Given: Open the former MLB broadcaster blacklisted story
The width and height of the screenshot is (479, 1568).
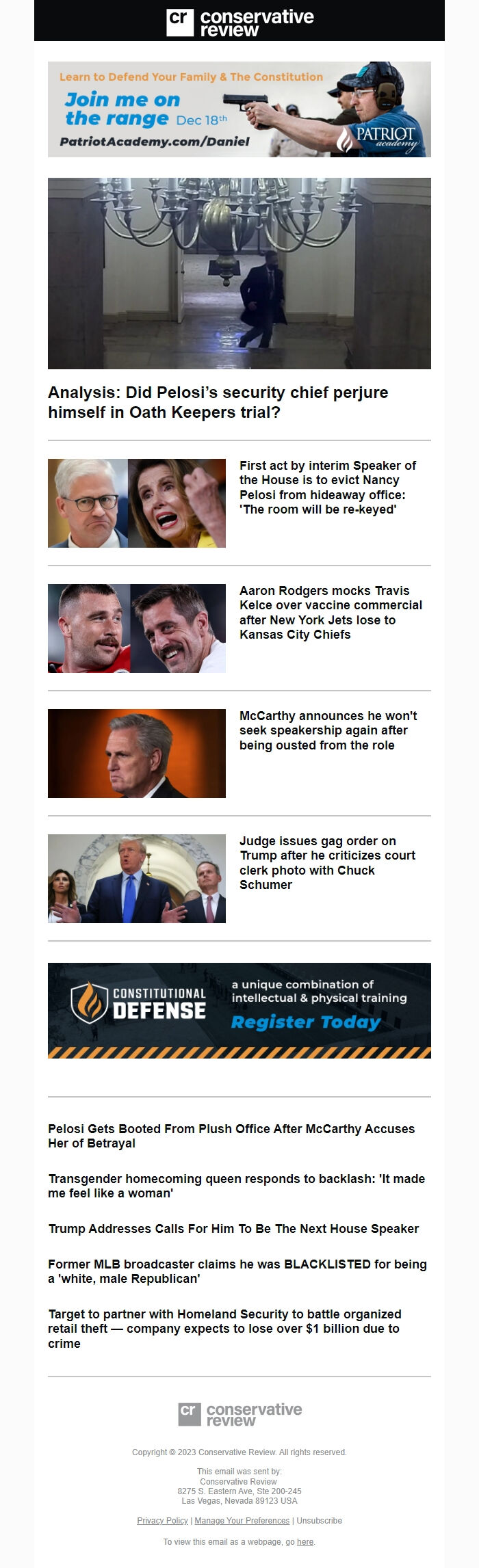Looking at the screenshot, I should (237, 1271).
